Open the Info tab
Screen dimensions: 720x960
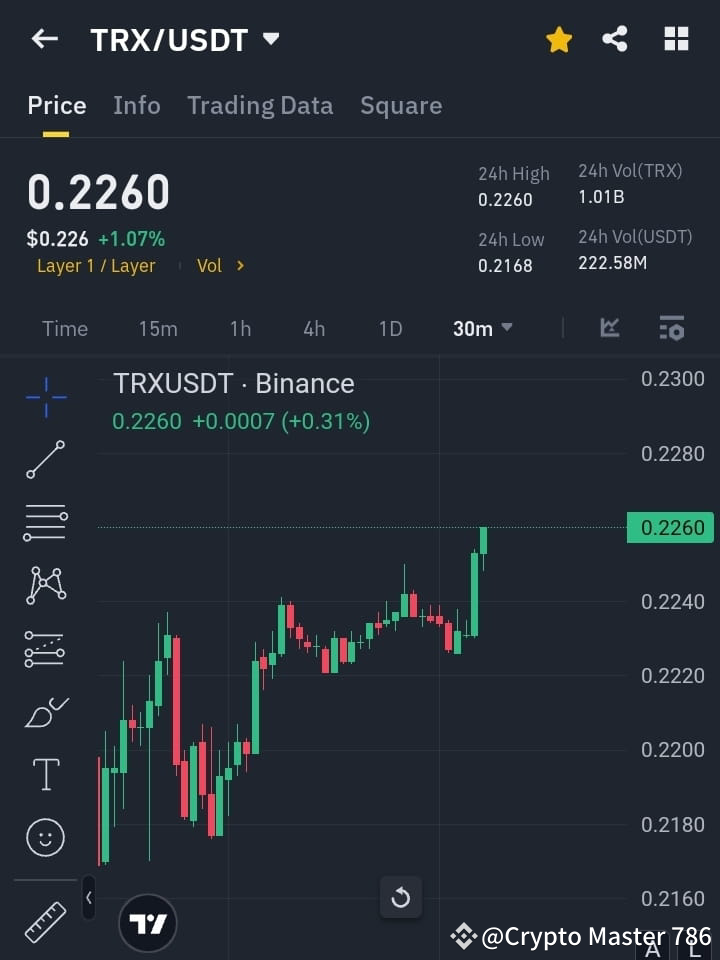(x=136, y=105)
